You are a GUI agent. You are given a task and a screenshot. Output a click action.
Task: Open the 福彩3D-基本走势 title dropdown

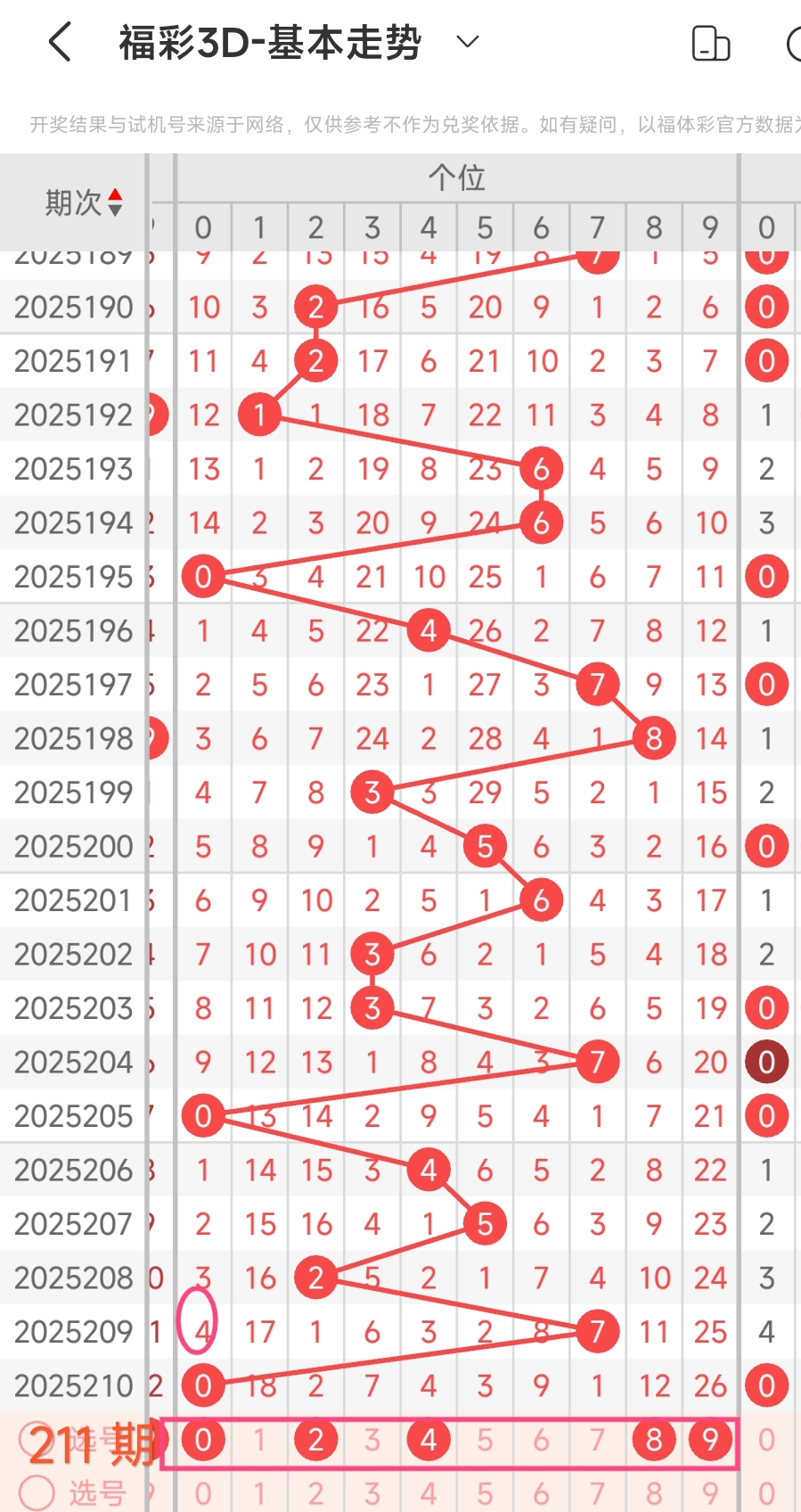pyautogui.click(x=467, y=41)
